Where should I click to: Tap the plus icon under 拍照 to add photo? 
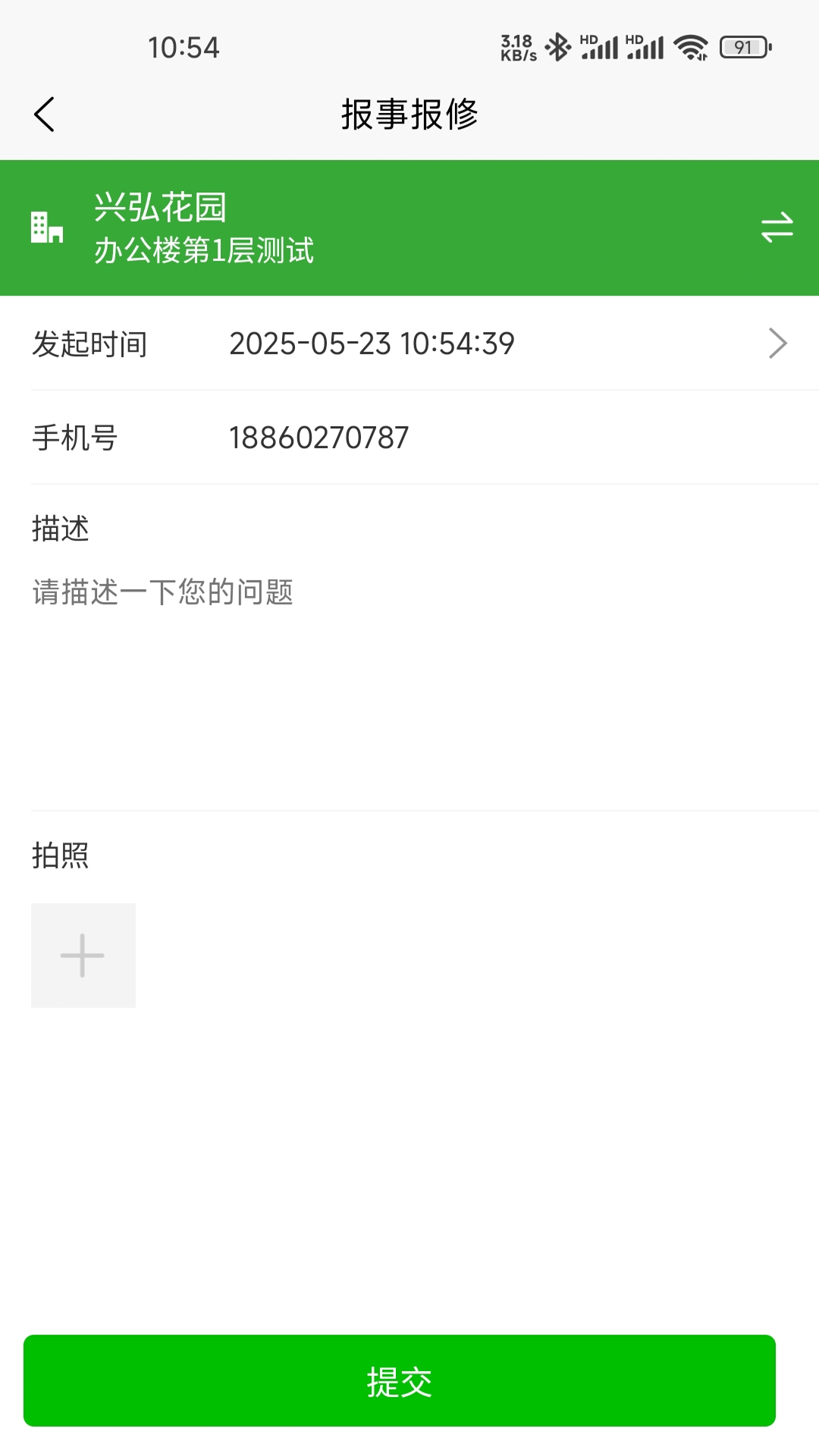pos(83,955)
